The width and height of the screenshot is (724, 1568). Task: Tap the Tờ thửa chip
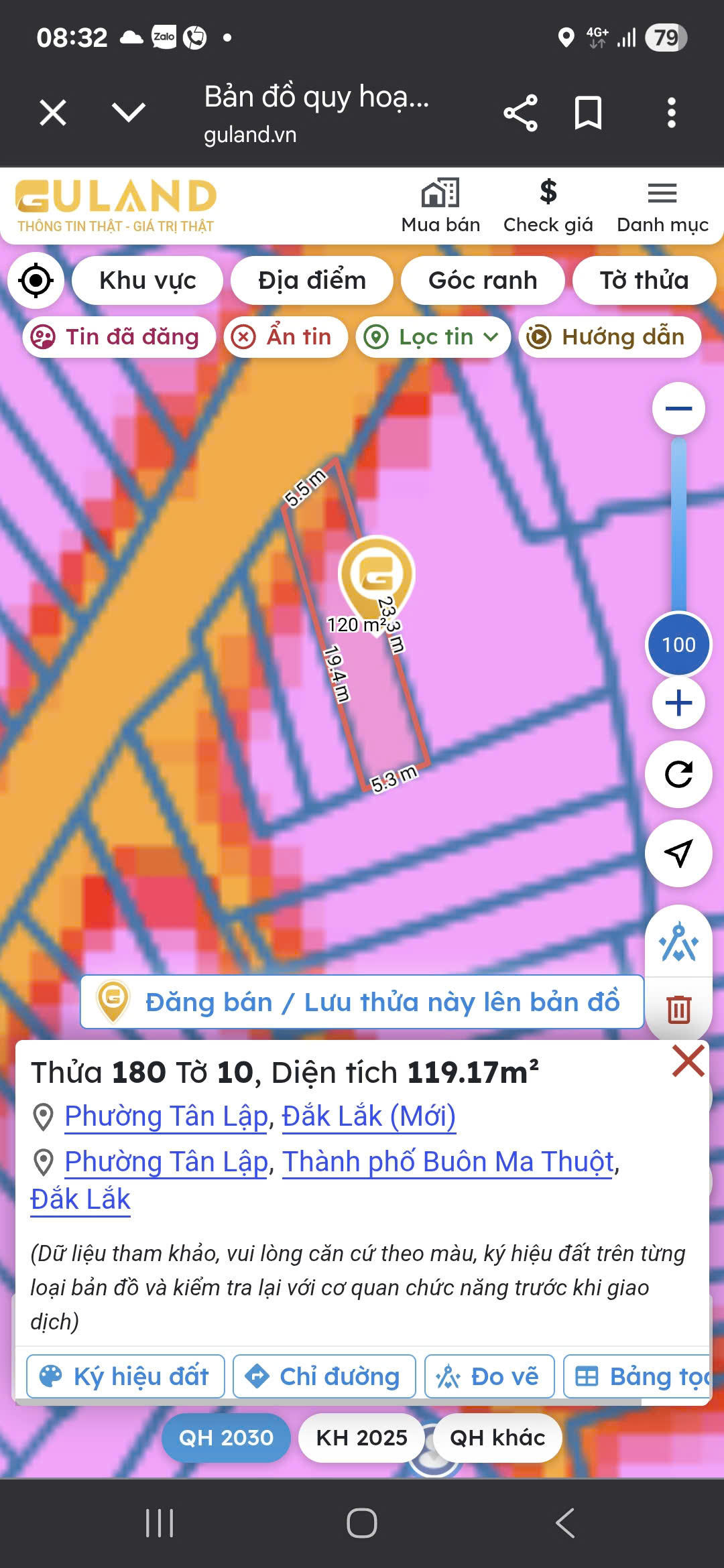click(644, 280)
